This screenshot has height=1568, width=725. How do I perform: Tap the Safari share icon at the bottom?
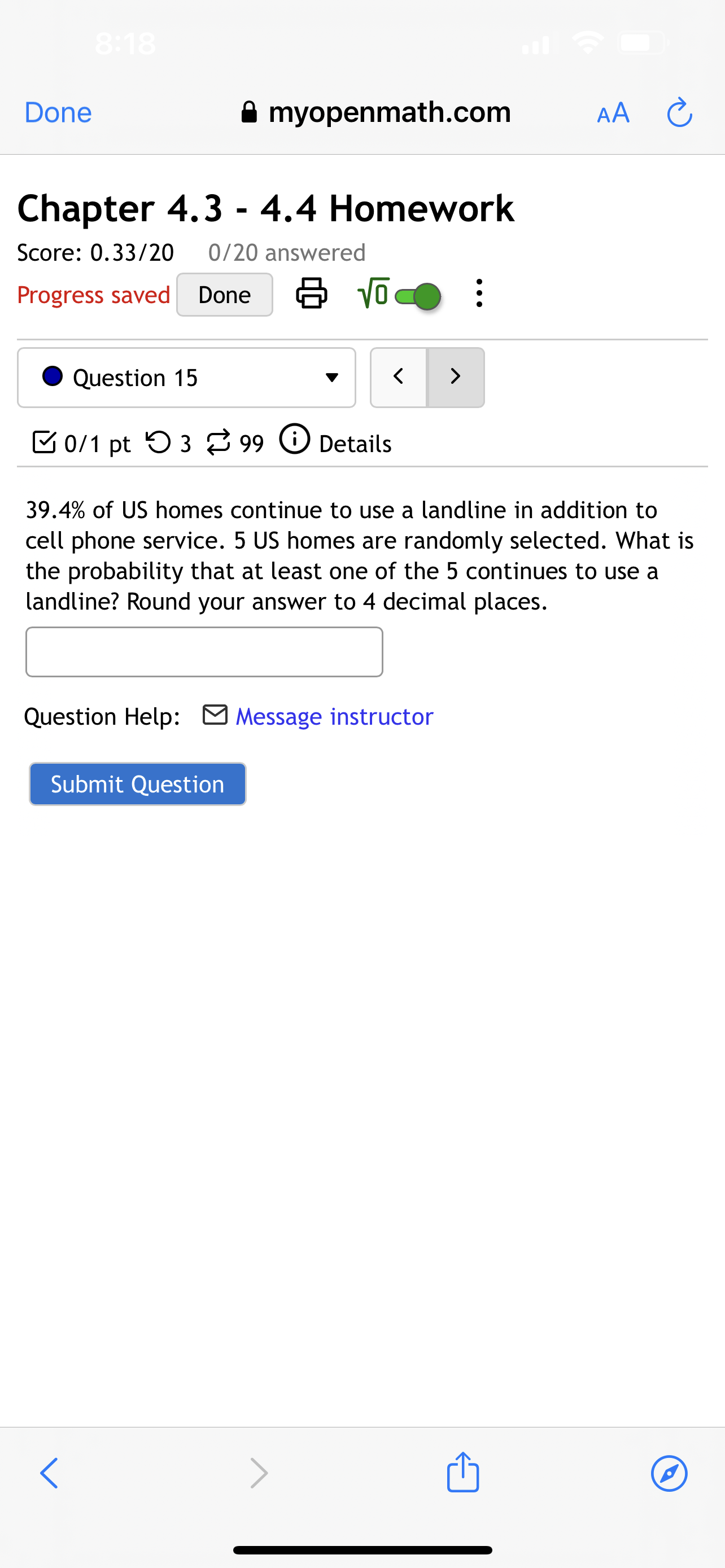[x=462, y=1473]
